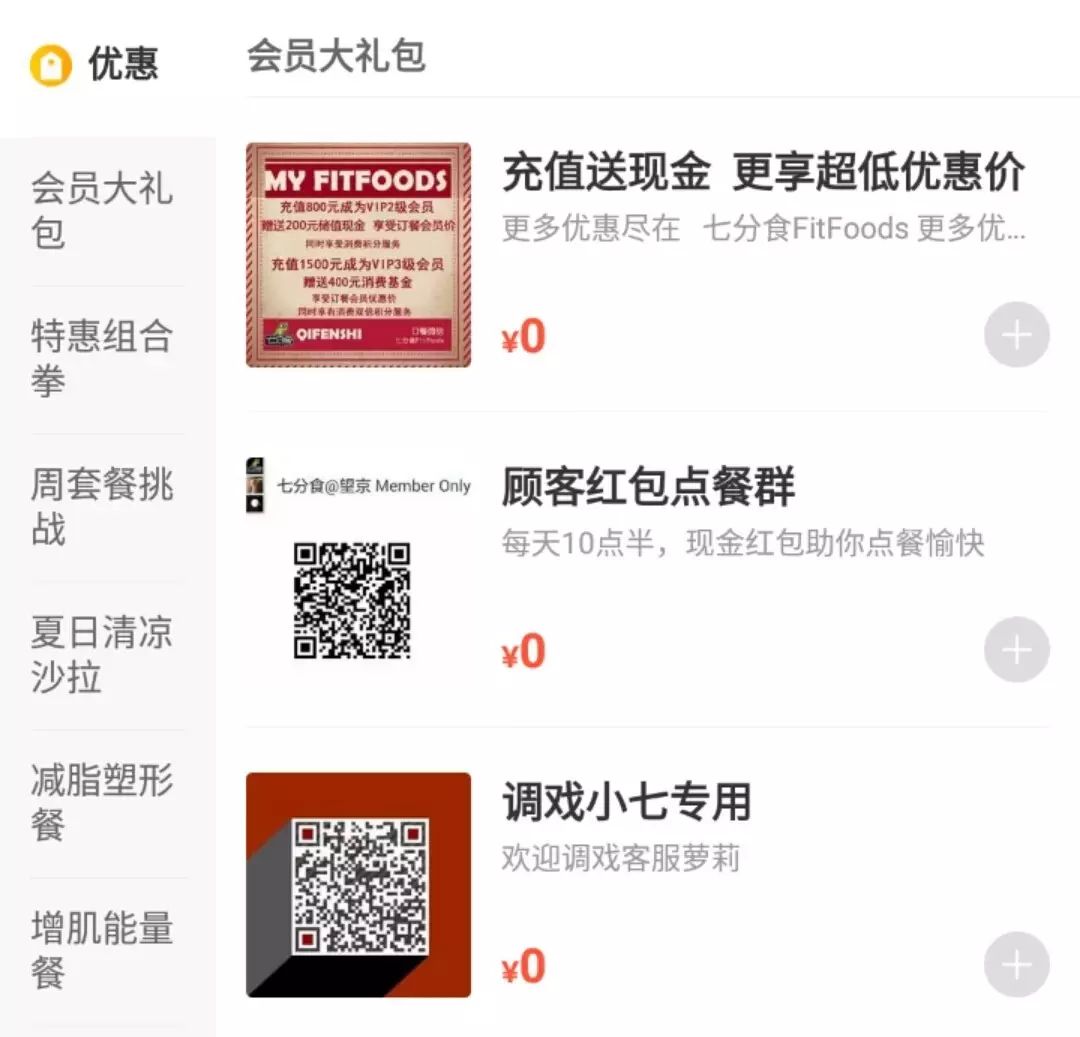
Task: Open the 充值送现金 item details
Action: coord(762,174)
